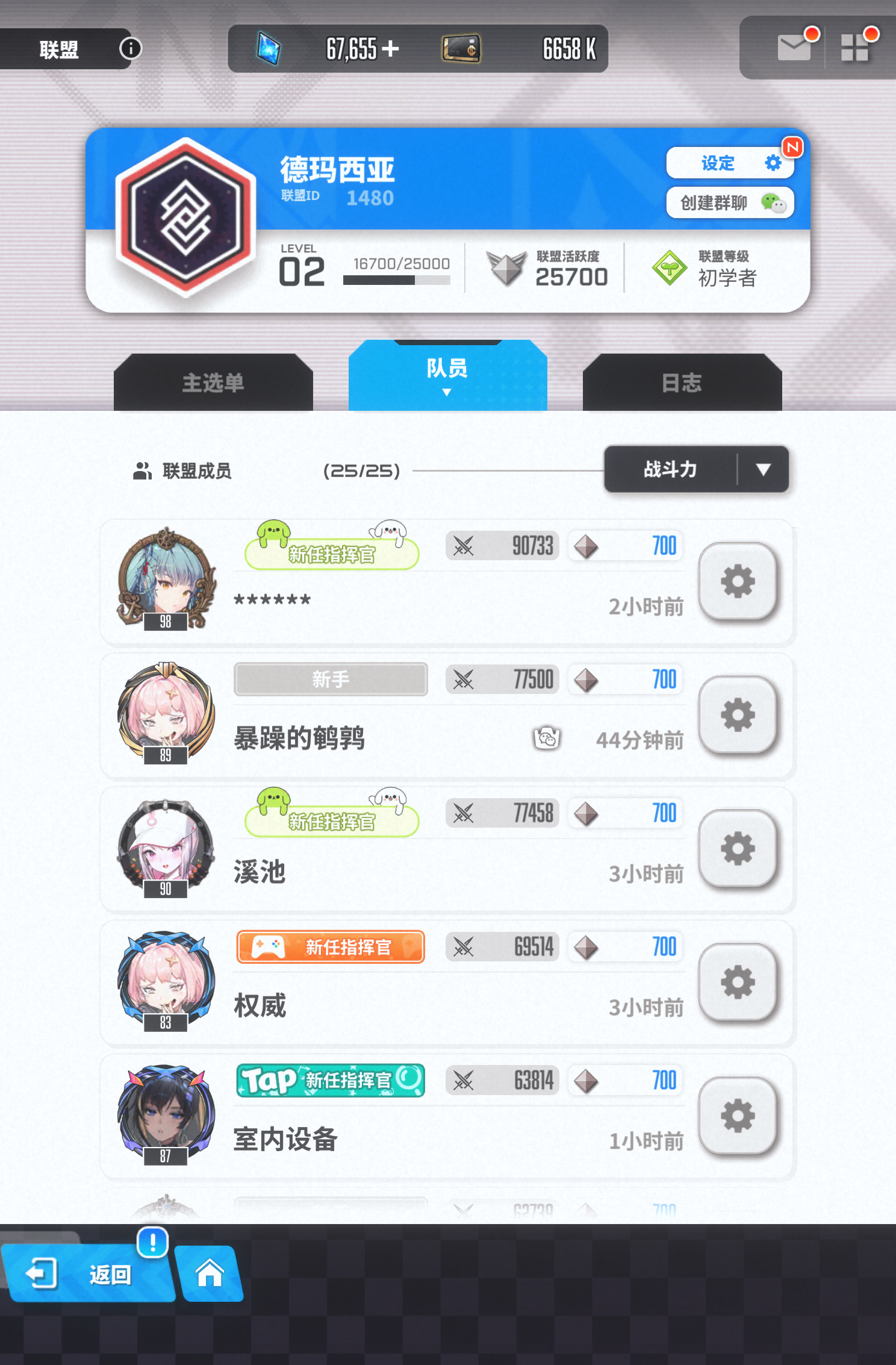Click the alliance level progress bar

click(x=396, y=280)
